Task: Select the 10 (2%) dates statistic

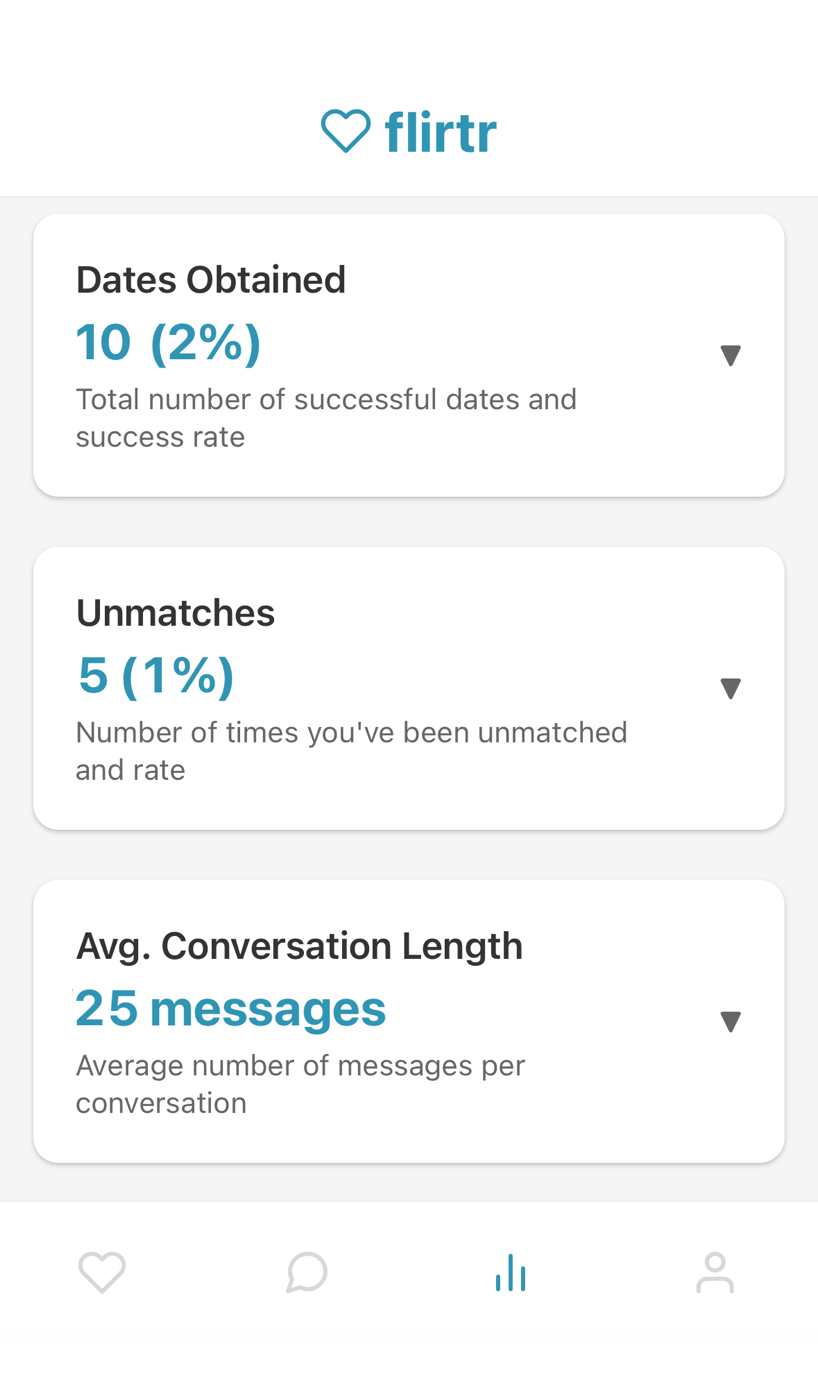Action: 168,342
